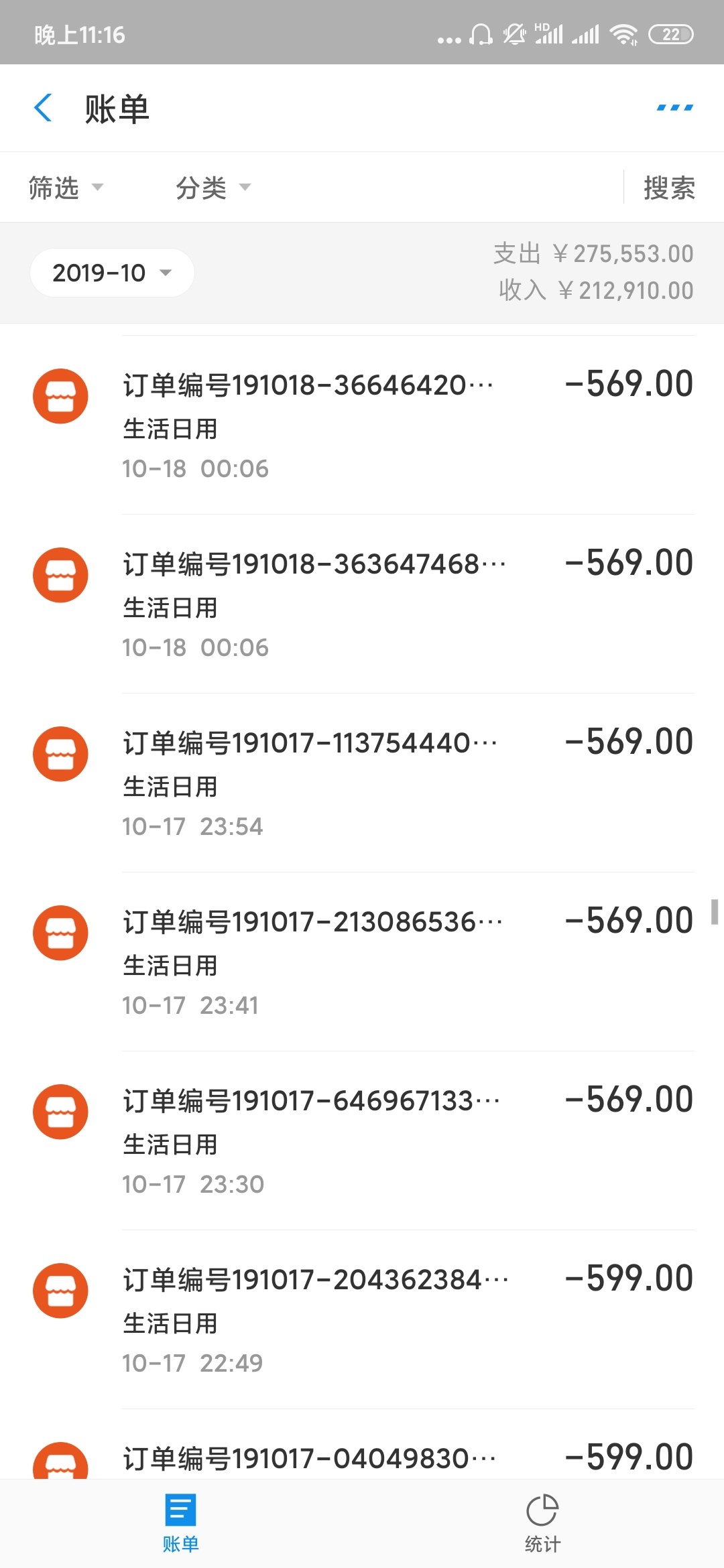The width and height of the screenshot is (724, 1568).
Task: Select order 191017-04049830 entry
Action: pos(362,1444)
